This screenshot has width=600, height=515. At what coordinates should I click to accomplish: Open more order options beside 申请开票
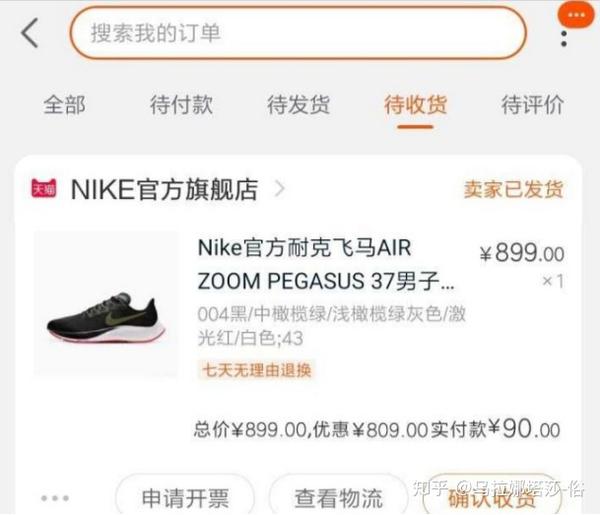pyautogui.click(x=55, y=497)
